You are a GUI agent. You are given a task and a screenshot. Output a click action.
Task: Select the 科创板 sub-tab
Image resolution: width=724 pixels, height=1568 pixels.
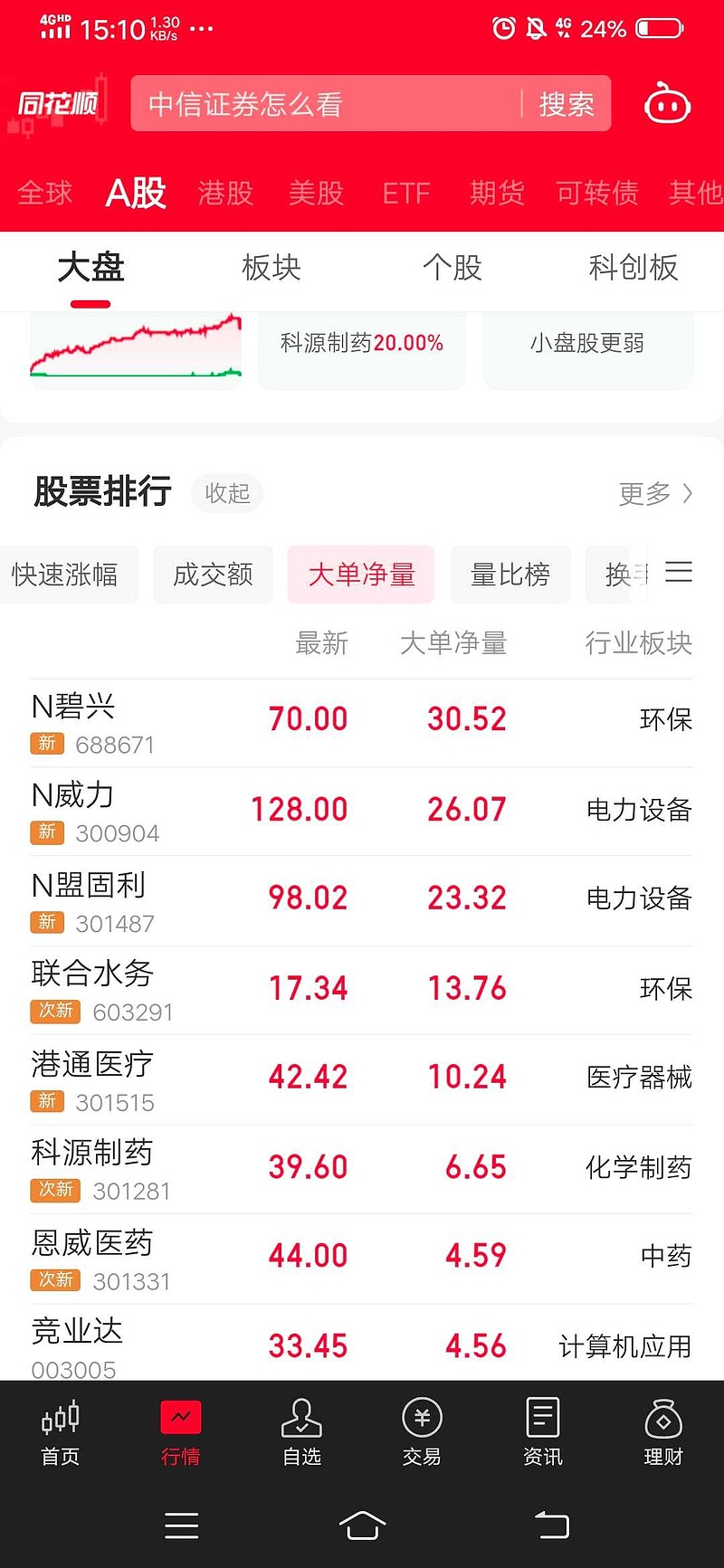(633, 268)
